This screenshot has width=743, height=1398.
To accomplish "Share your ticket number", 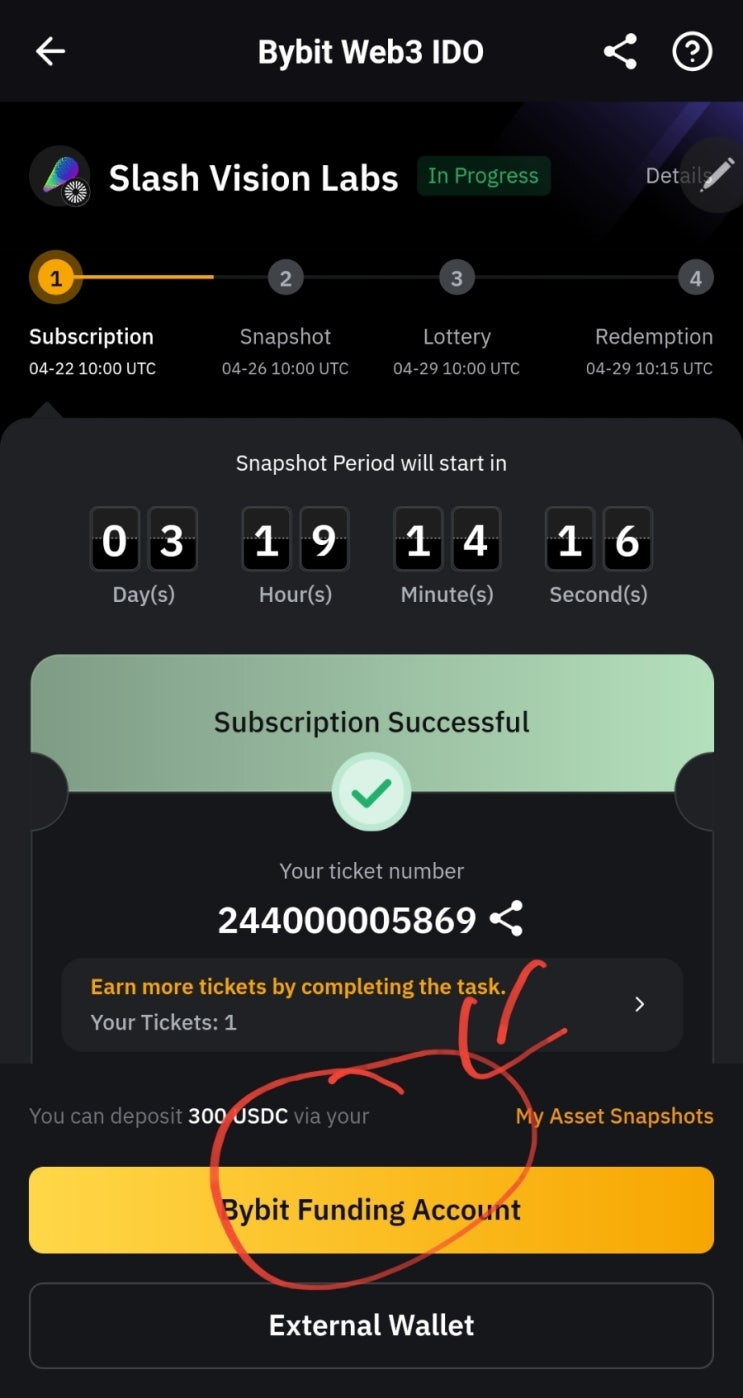I will click(x=506, y=918).
